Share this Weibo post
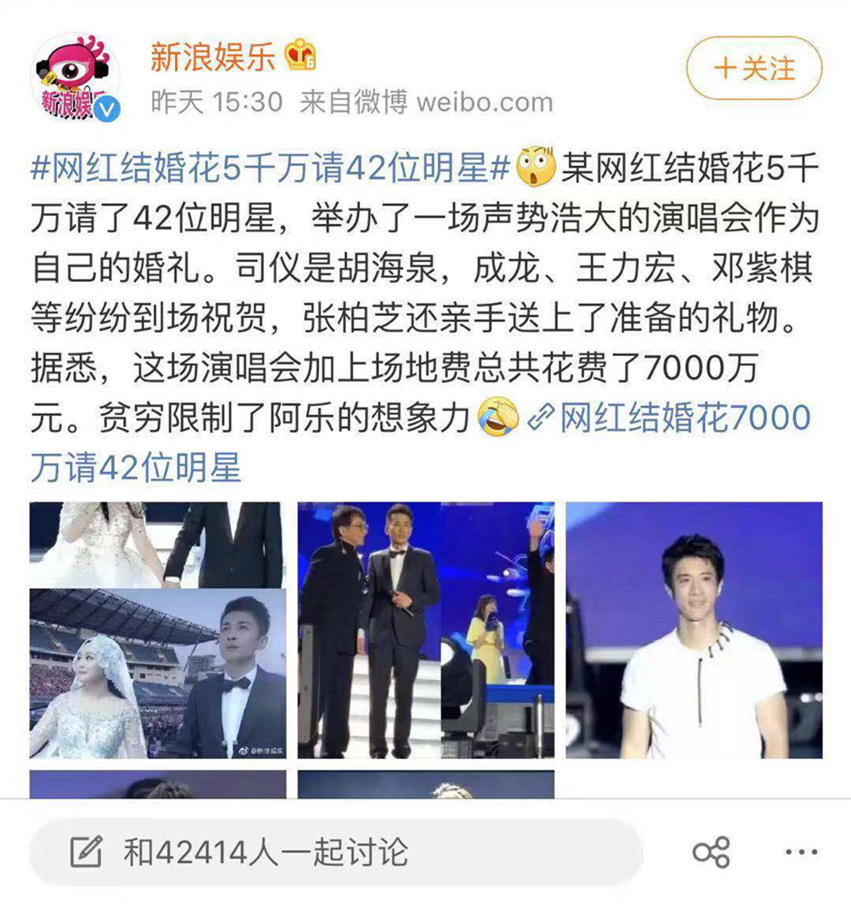Image resolution: width=851 pixels, height=911 pixels. (x=711, y=853)
